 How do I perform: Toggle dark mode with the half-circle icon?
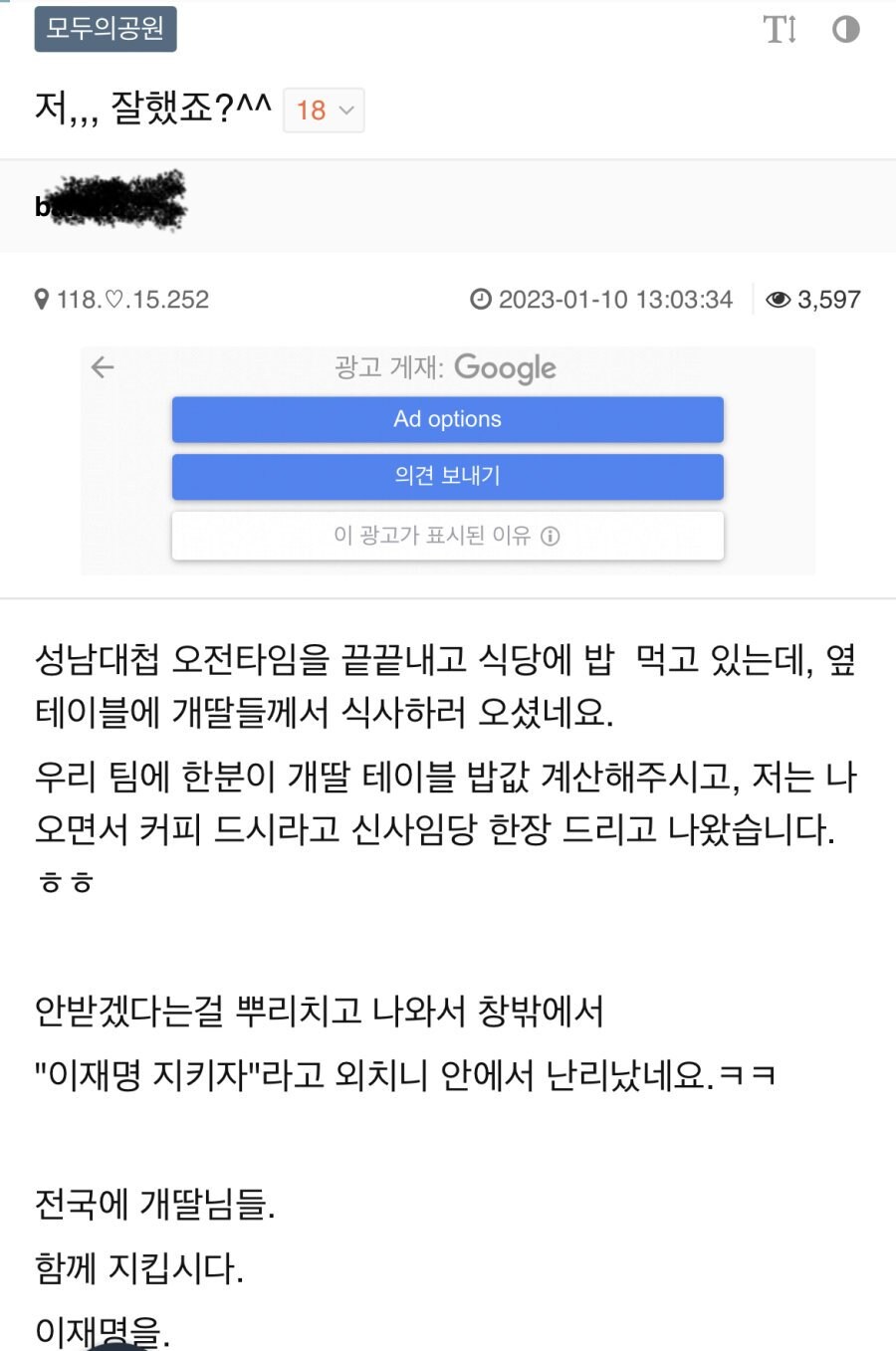click(845, 30)
